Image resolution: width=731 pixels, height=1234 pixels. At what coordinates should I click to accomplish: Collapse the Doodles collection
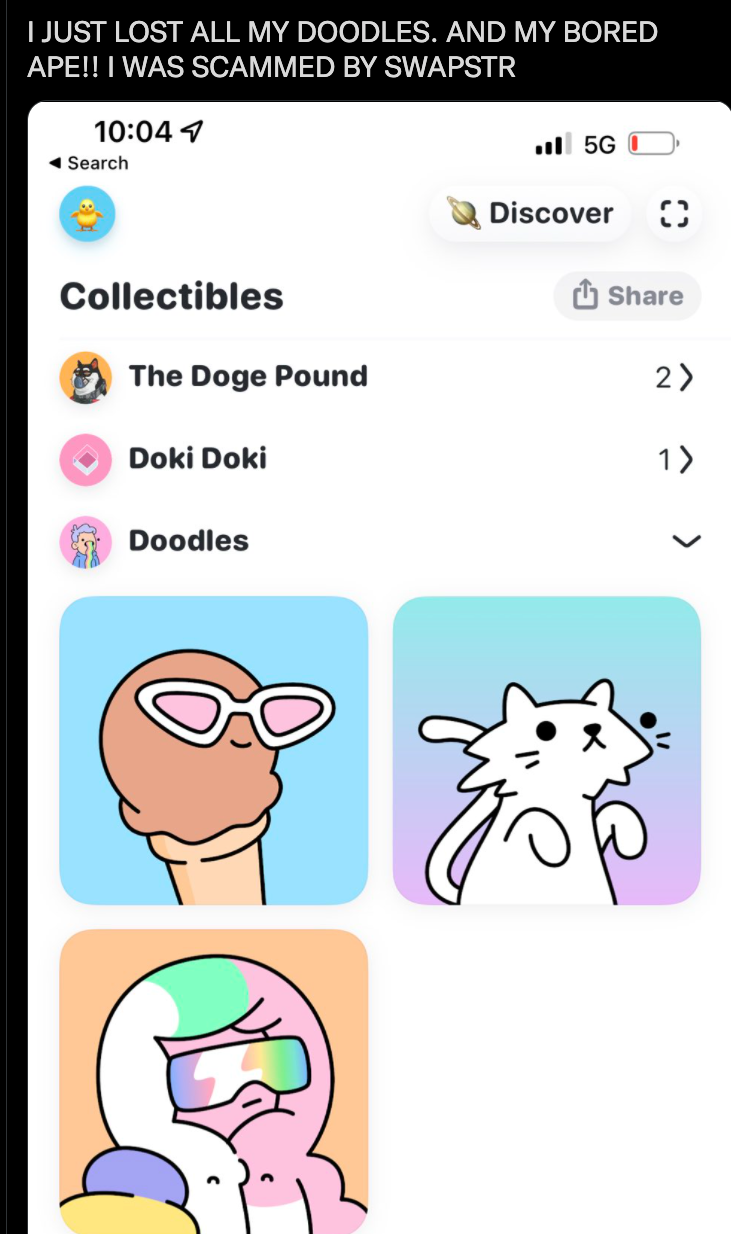(685, 541)
